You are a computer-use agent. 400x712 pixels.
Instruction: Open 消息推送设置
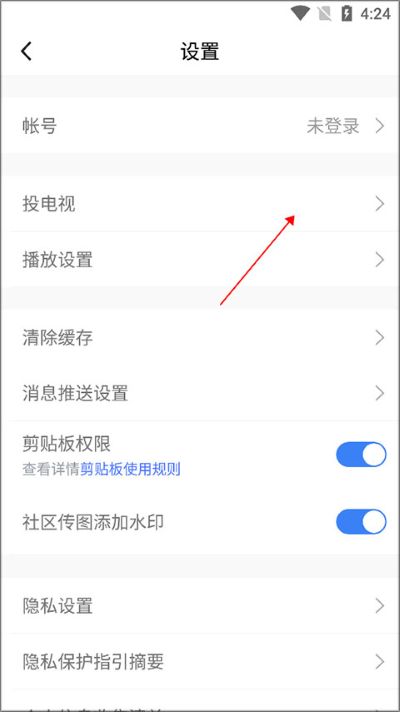(200, 393)
